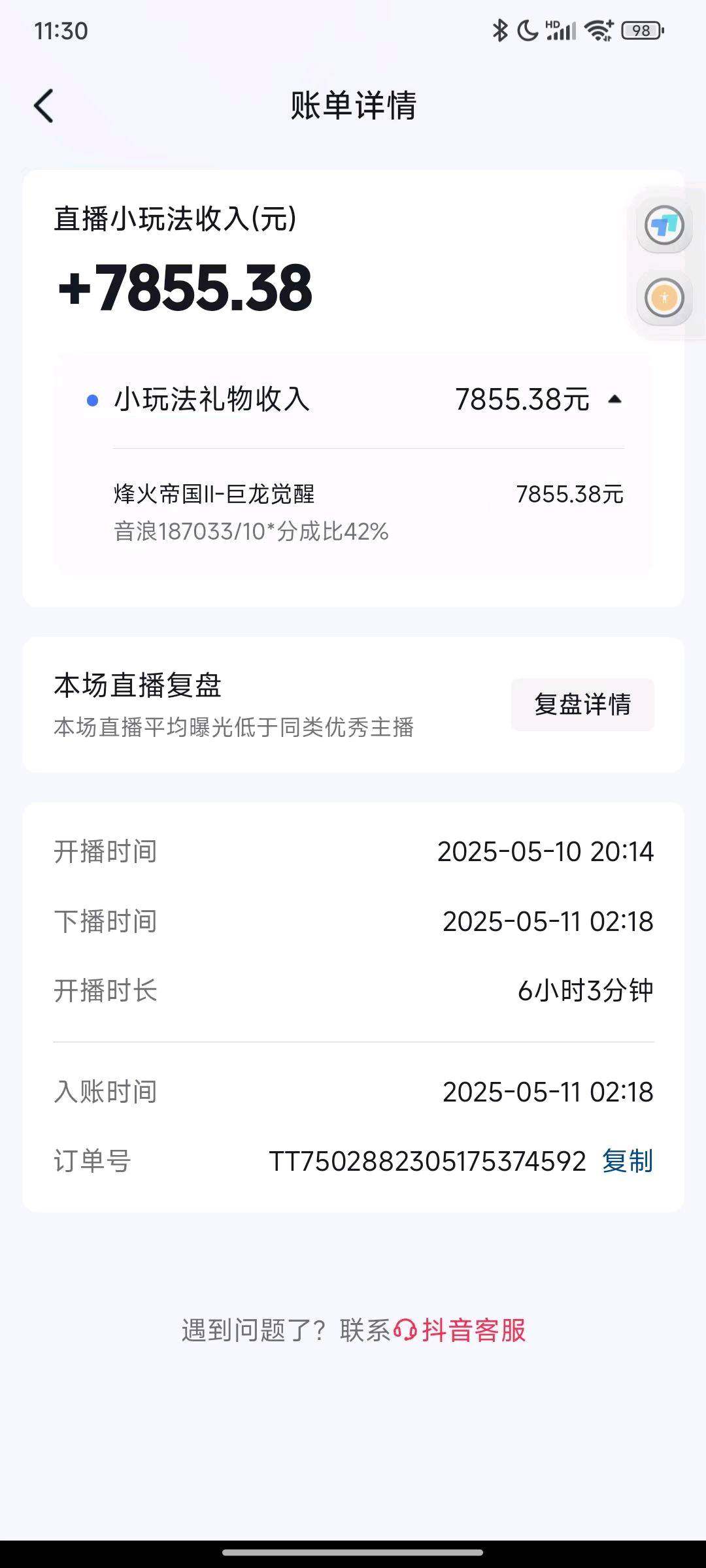Open the blue floating shortcut icon
The width and height of the screenshot is (706, 1568).
(664, 225)
